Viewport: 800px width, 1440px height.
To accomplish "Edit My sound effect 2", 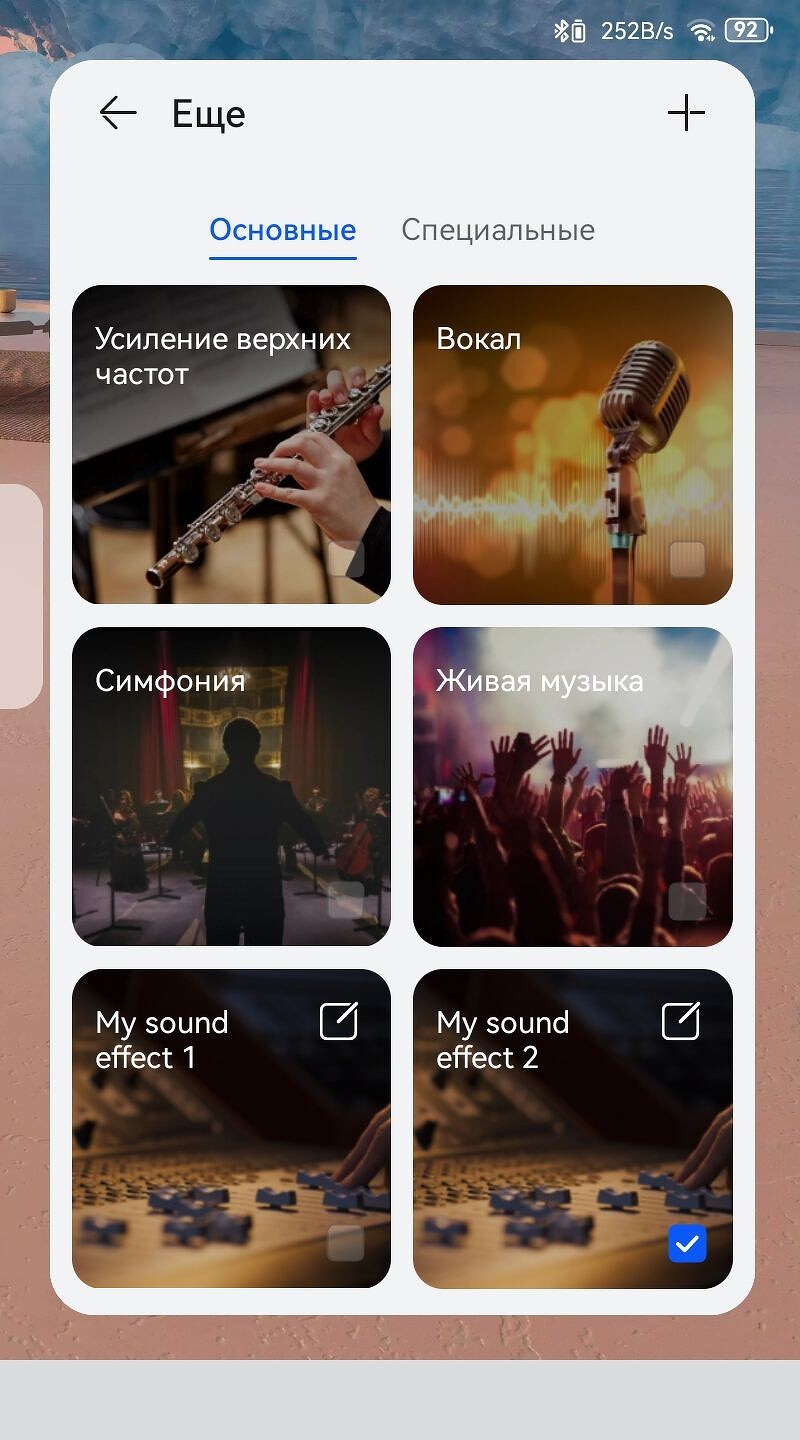I will [681, 1022].
